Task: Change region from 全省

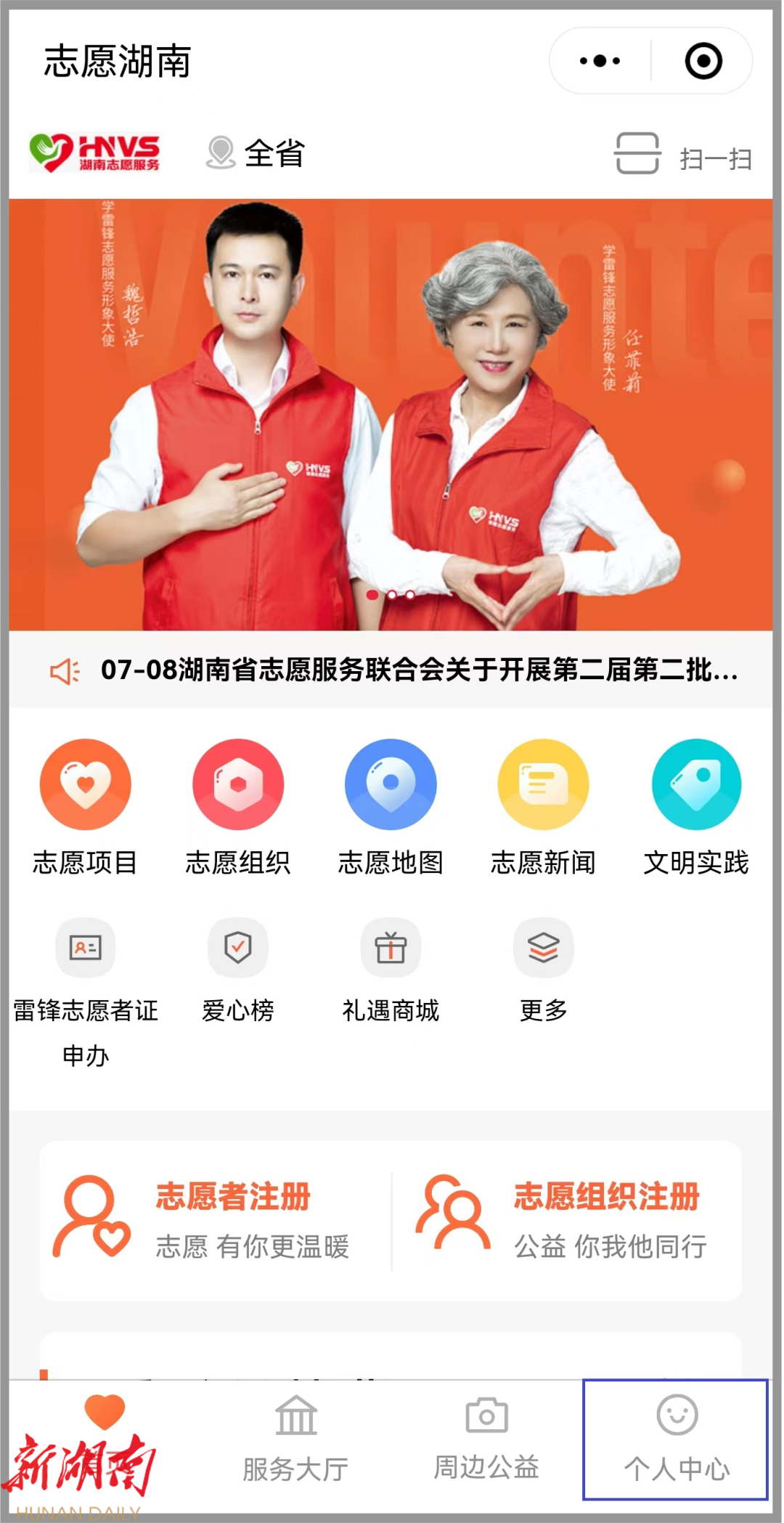Action: [256, 153]
